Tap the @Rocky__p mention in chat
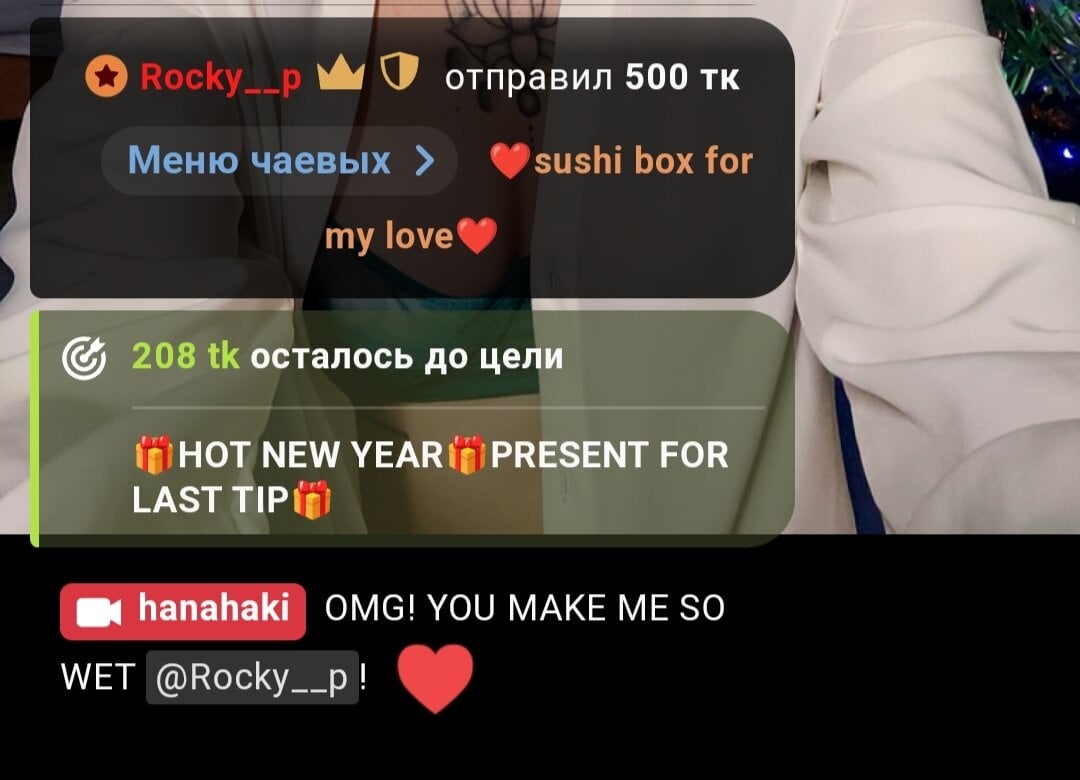The image size is (1080, 780). coord(252,679)
